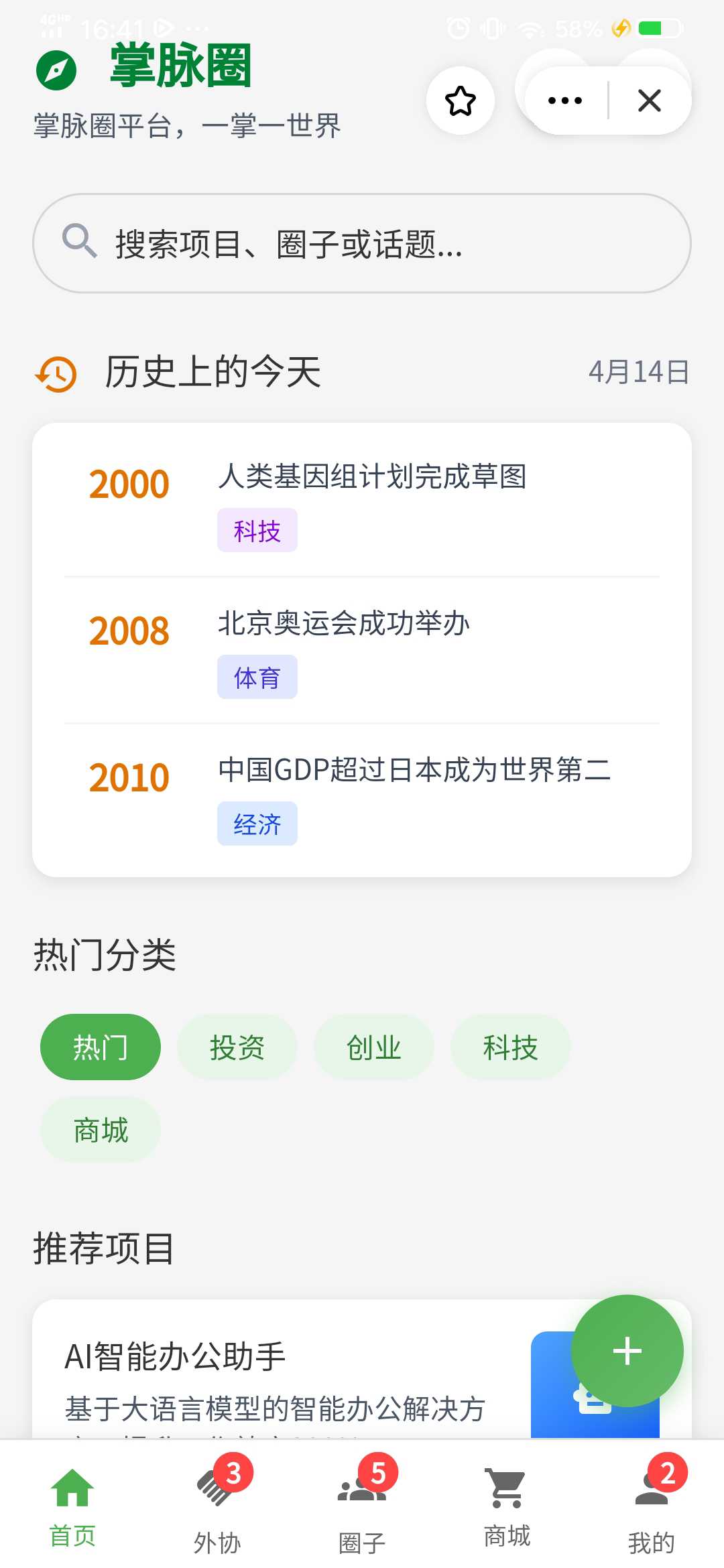This screenshot has height=1568, width=724.
Task: Open the three-dot more menu
Action: pyautogui.click(x=565, y=101)
